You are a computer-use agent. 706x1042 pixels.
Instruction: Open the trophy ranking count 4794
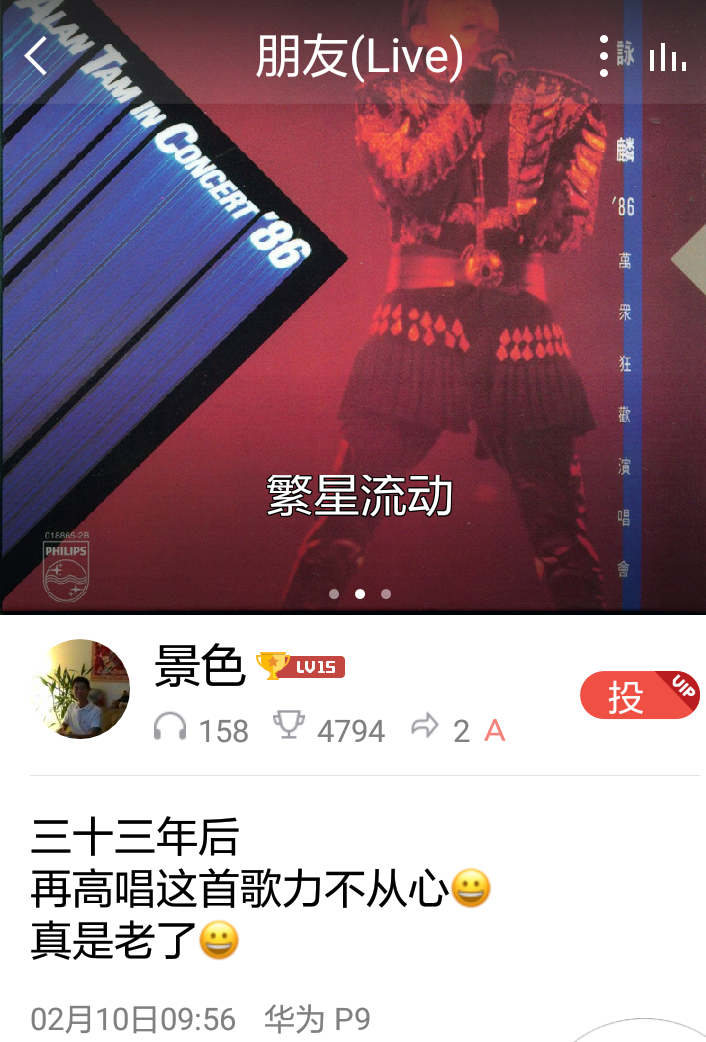[330, 730]
